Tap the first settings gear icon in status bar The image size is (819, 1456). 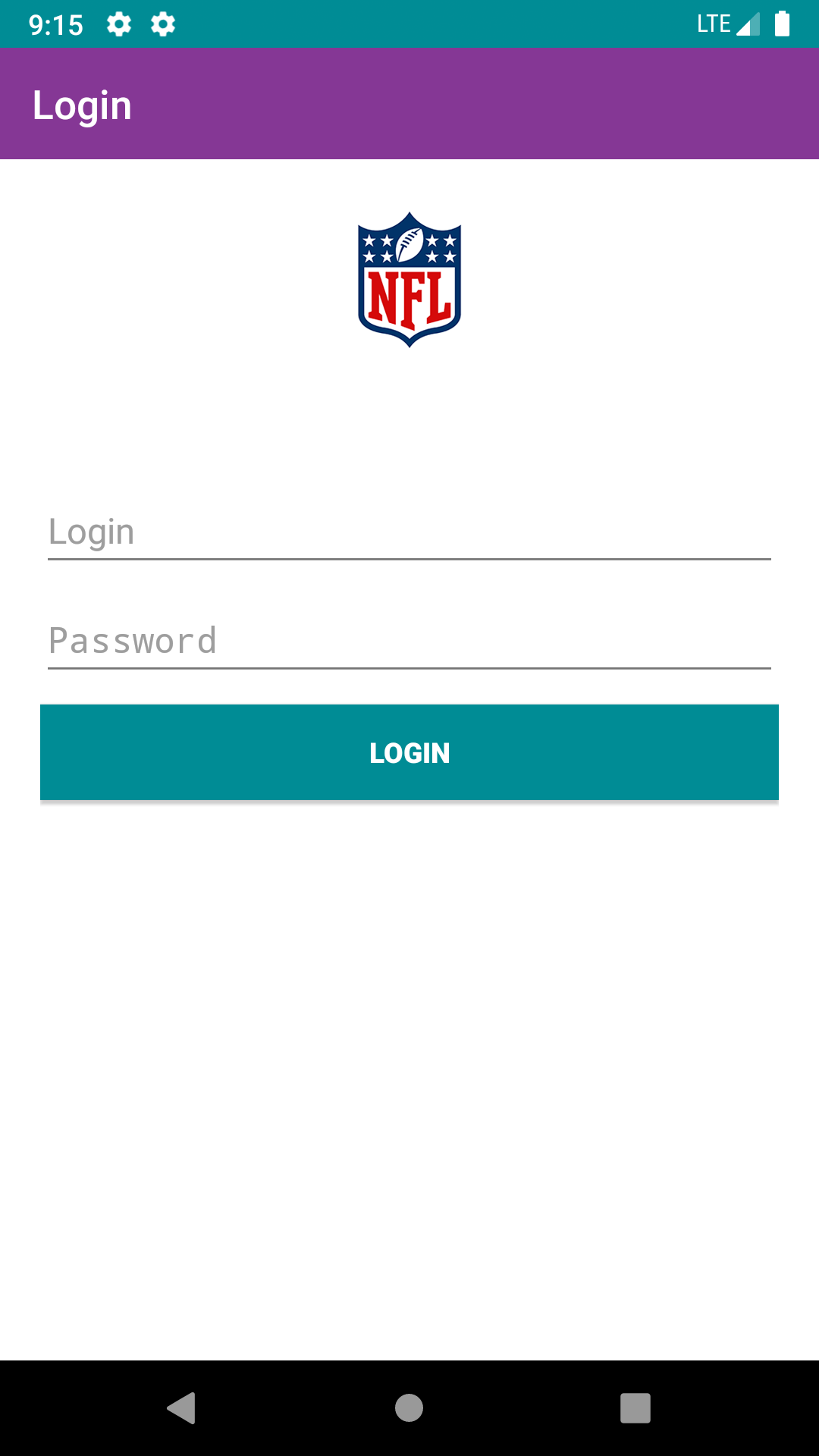click(120, 23)
